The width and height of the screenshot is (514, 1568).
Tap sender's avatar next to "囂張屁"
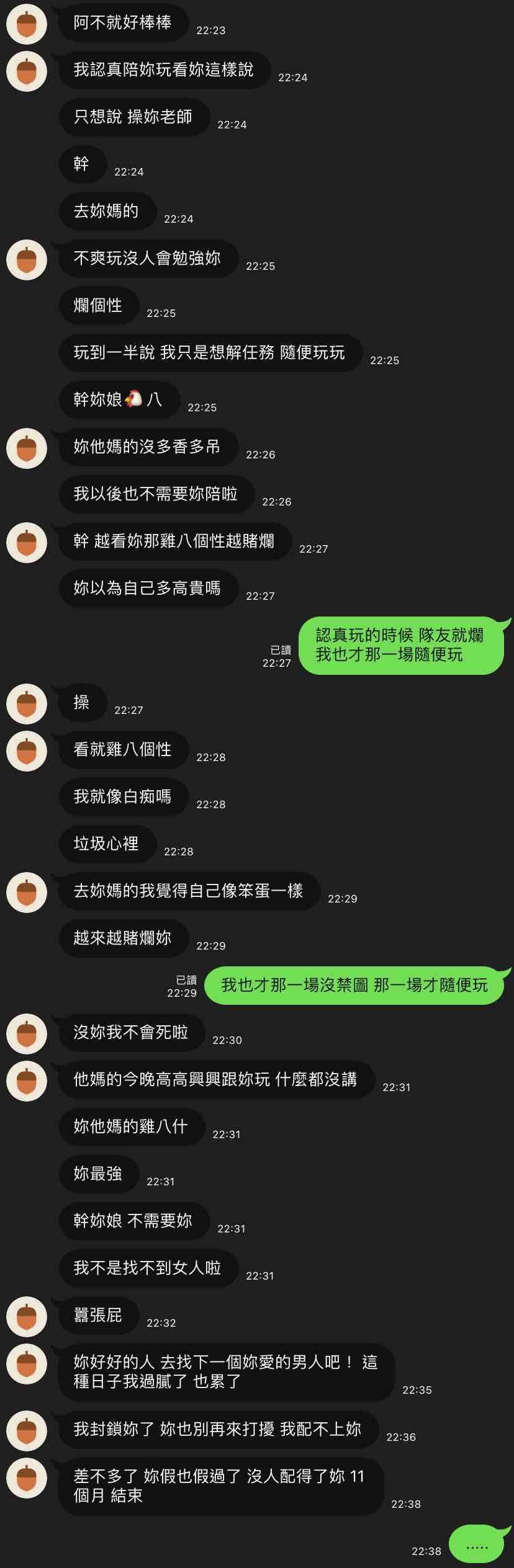point(27,1317)
